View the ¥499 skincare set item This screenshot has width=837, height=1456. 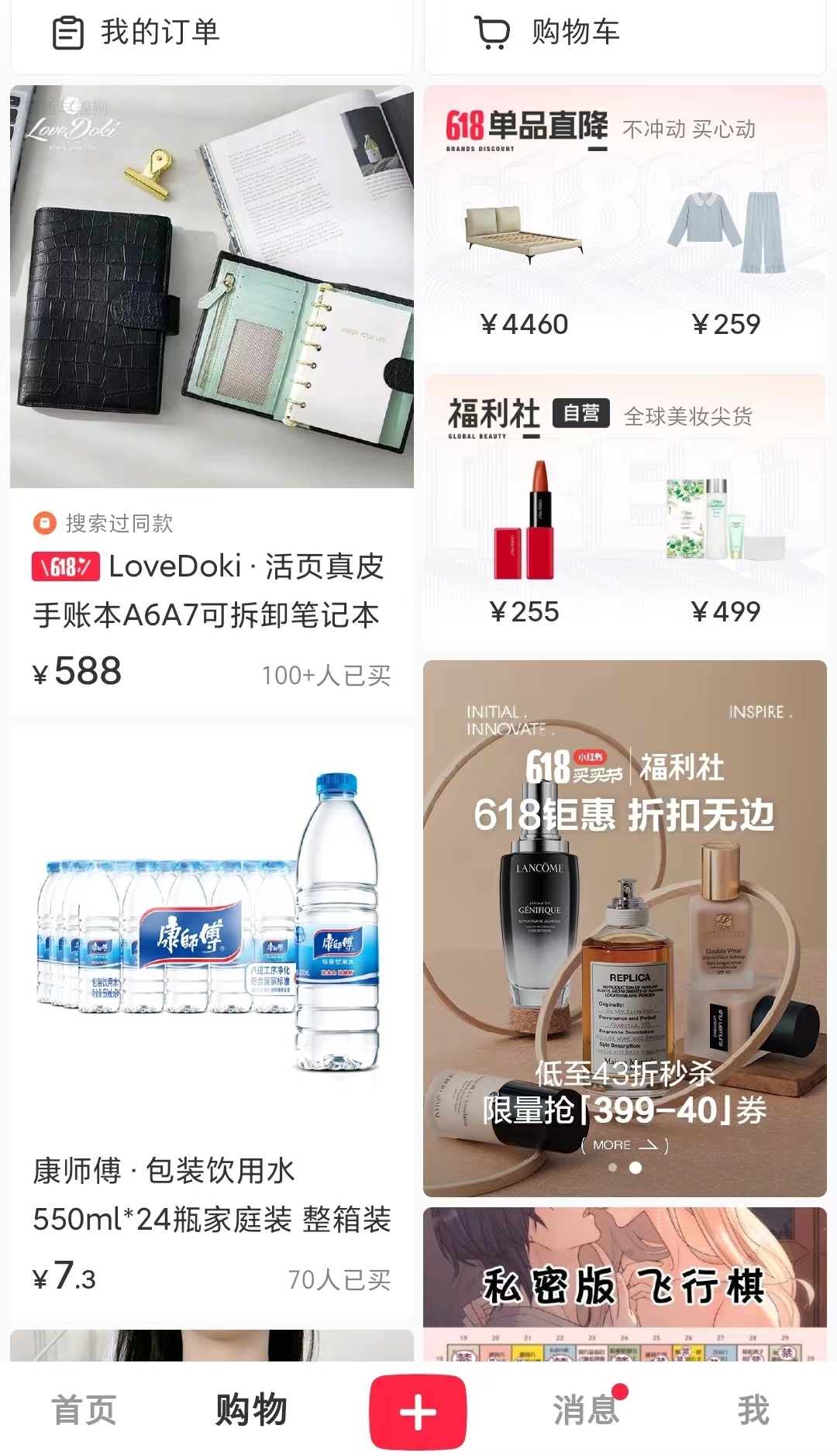pyautogui.click(x=725, y=542)
